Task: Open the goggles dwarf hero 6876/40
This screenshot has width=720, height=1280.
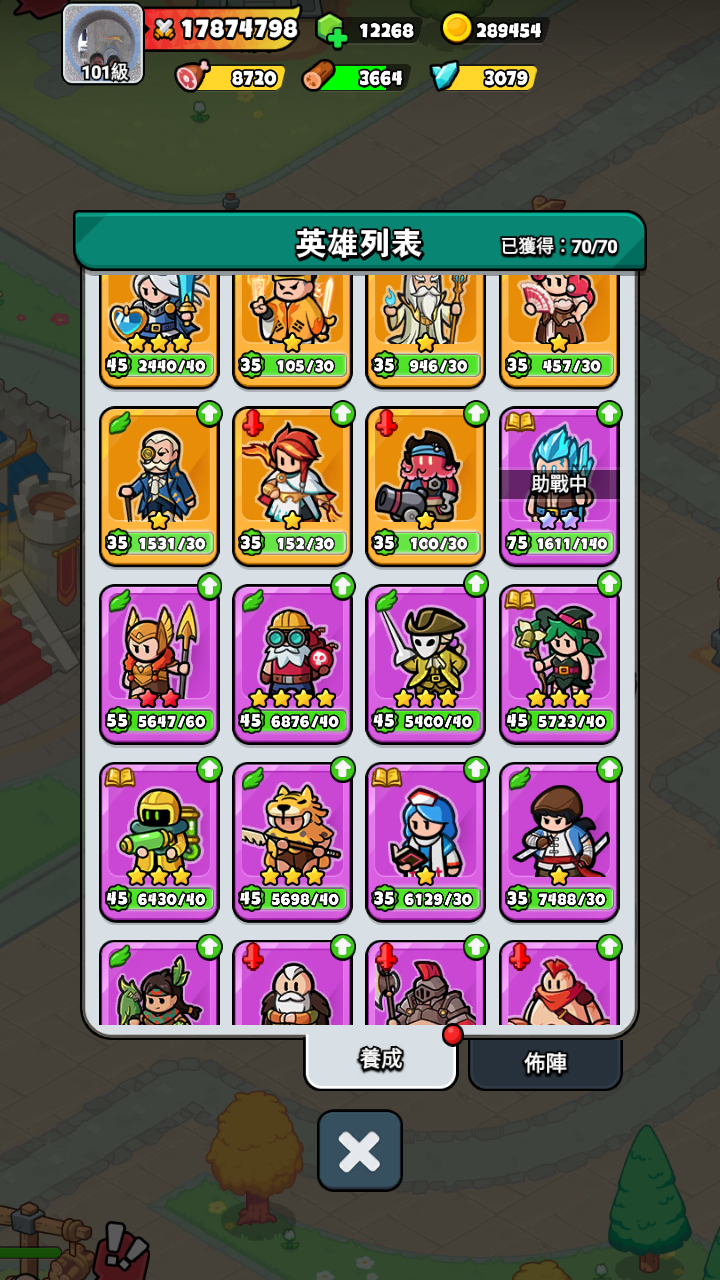Action: [292, 663]
